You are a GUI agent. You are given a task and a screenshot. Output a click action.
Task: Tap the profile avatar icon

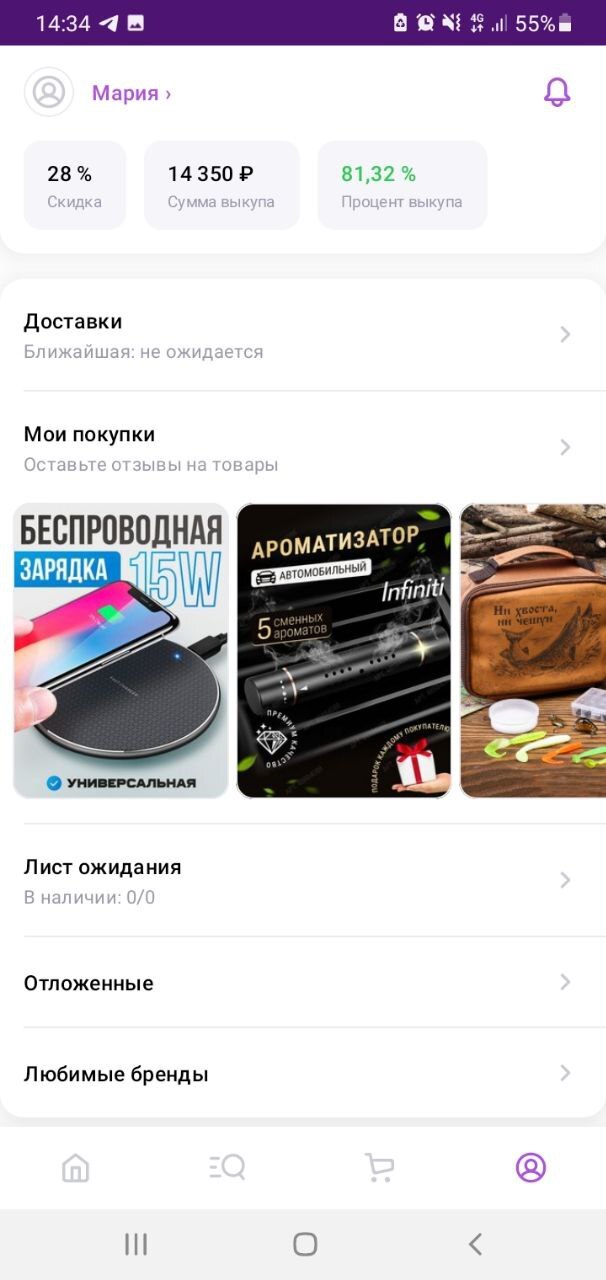point(48,92)
